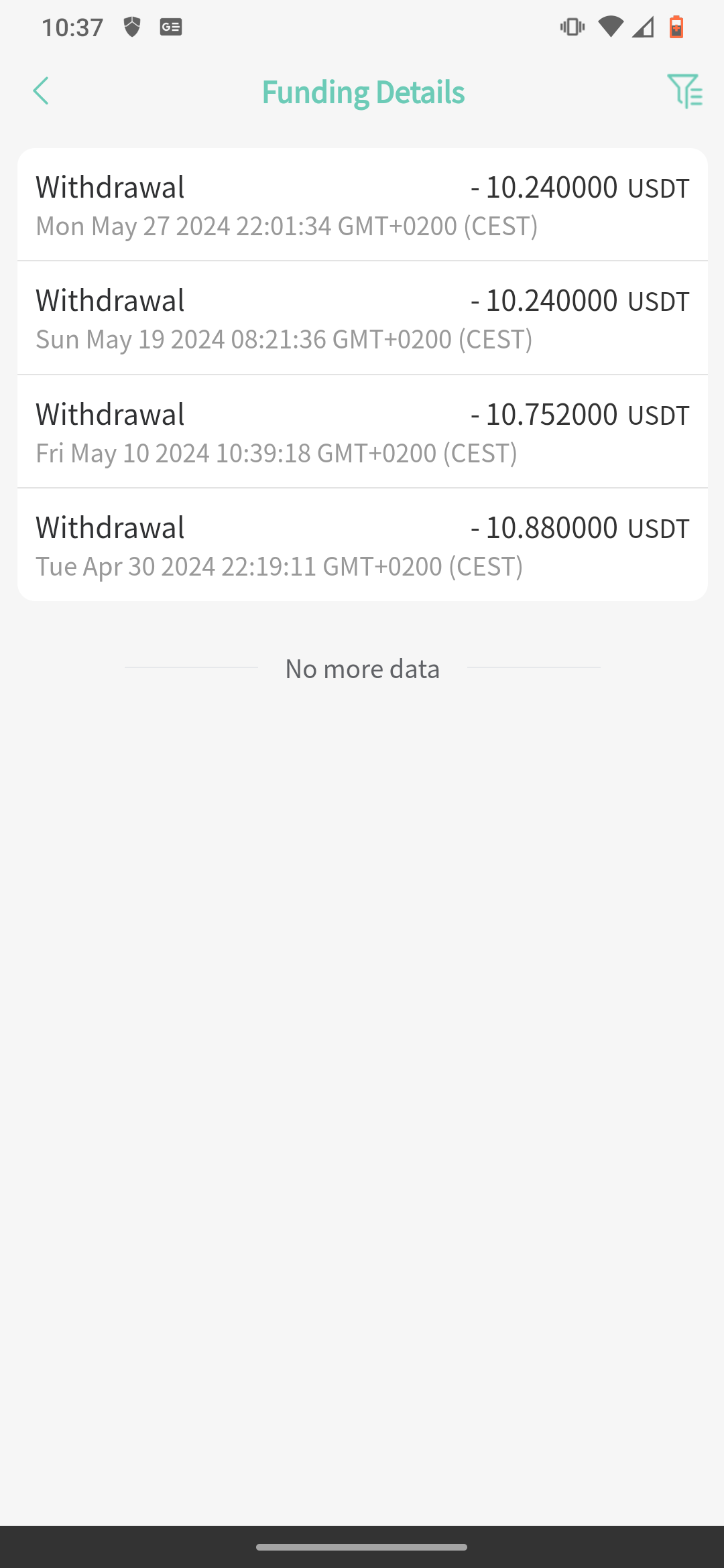Open the filter options icon
The image size is (724, 1568).
[x=684, y=91]
